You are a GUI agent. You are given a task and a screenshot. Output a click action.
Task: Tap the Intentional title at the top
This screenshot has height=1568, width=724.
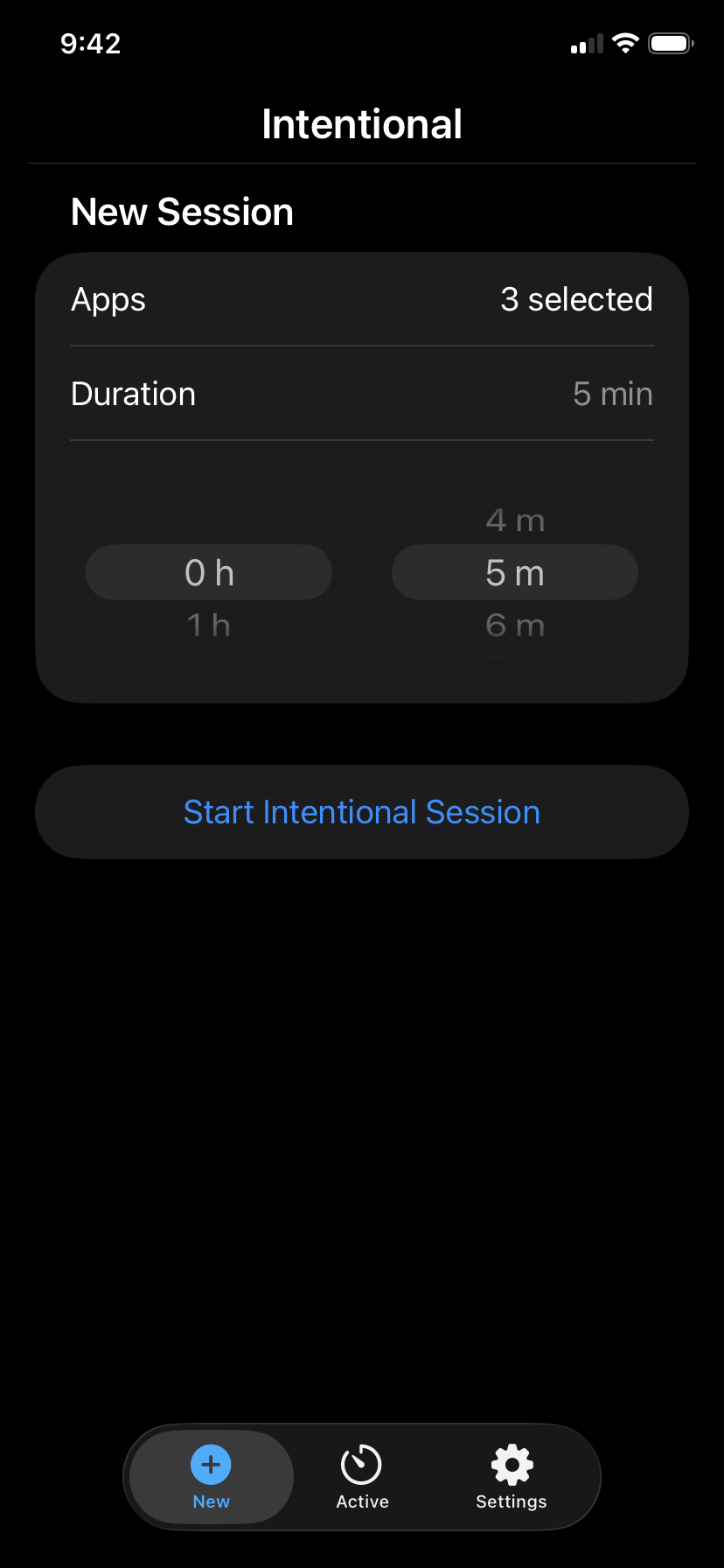click(x=362, y=123)
